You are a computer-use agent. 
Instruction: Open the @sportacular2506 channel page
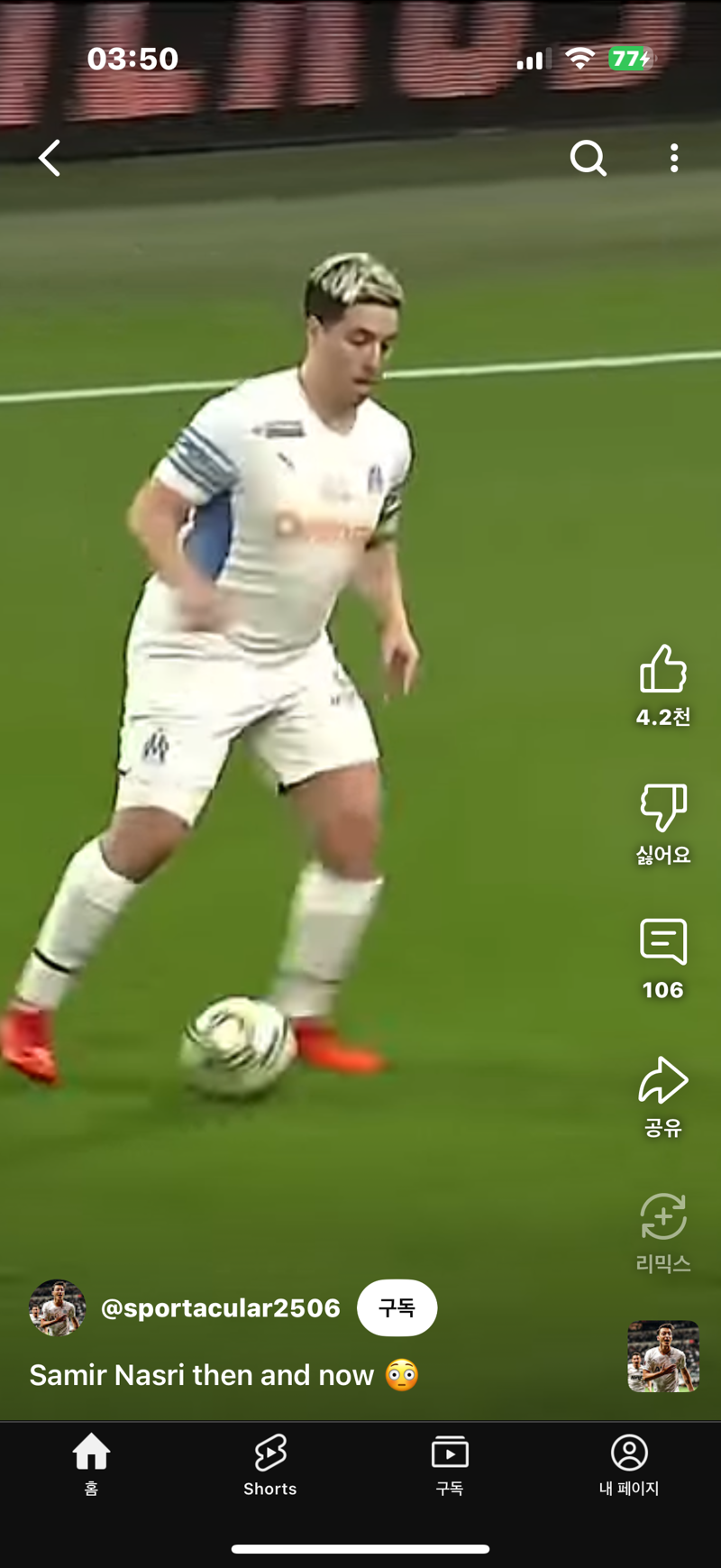[220, 1307]
